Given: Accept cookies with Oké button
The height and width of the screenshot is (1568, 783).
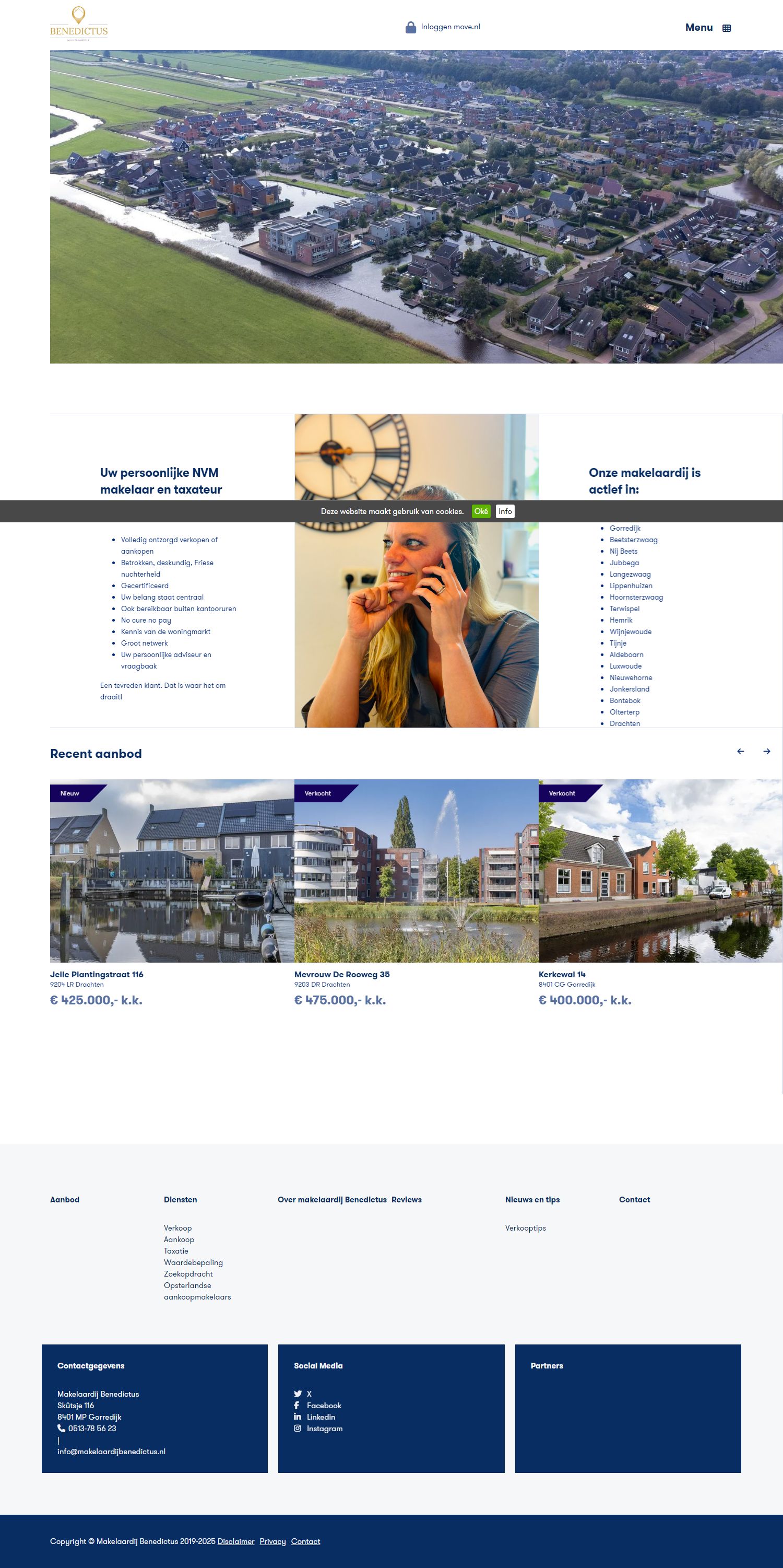Looking at the screenshot, I should point(481,511).
